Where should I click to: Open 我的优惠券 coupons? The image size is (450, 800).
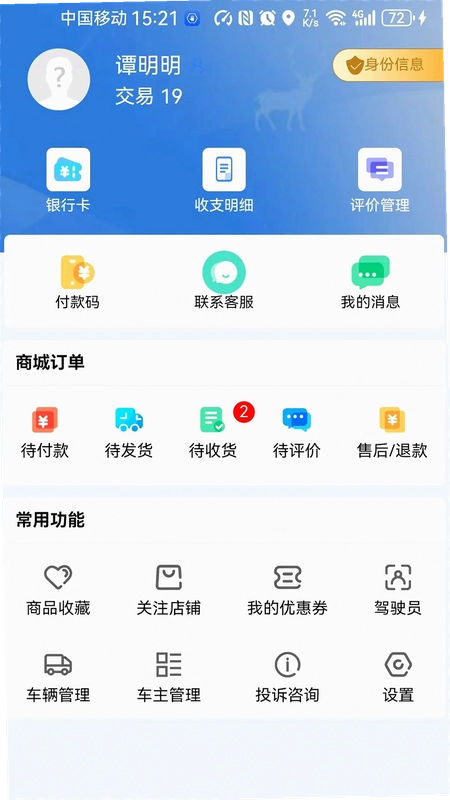287,590
